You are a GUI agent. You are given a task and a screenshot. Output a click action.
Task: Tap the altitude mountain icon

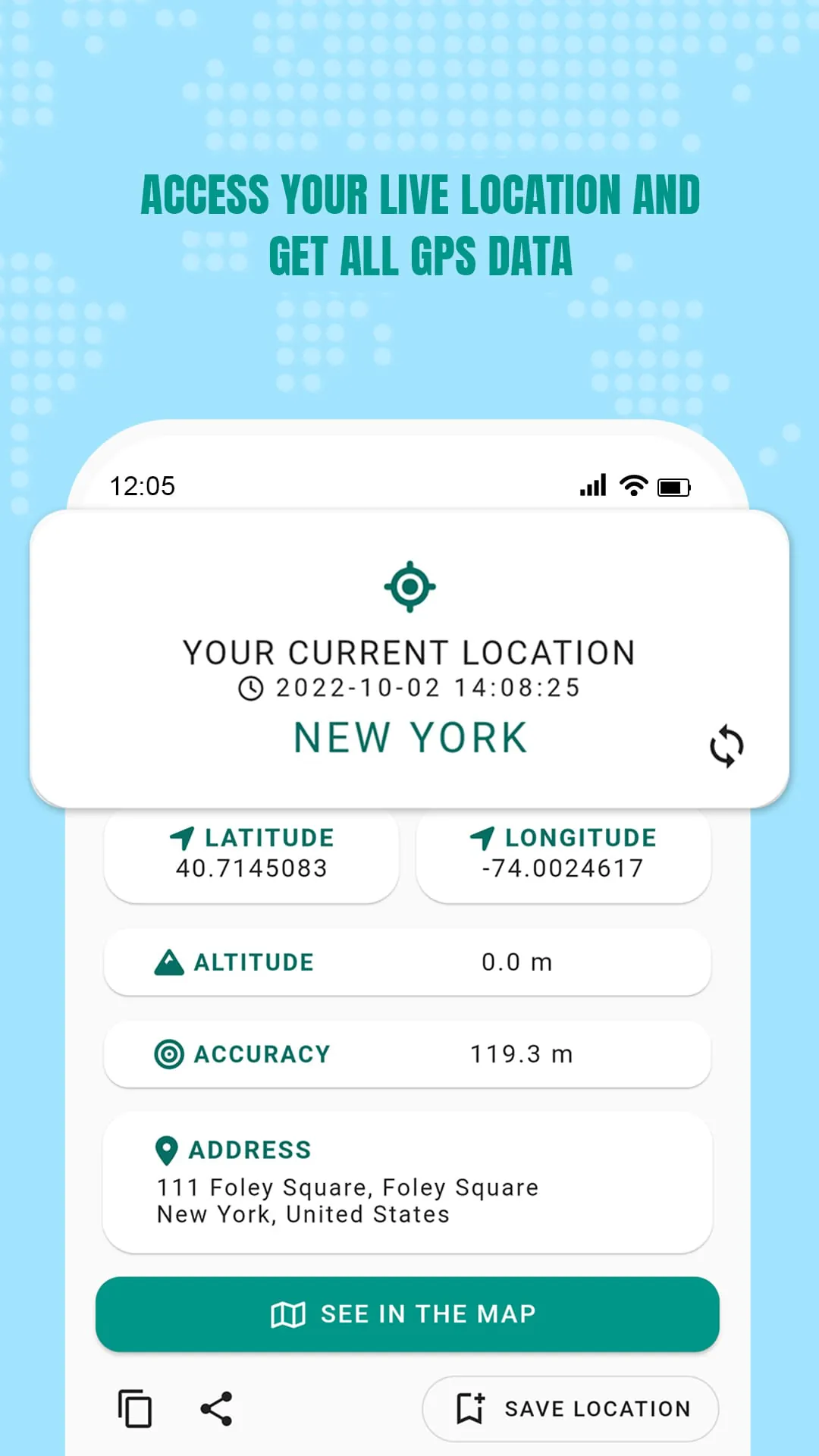pyautogui.click(x=168, y=962)
